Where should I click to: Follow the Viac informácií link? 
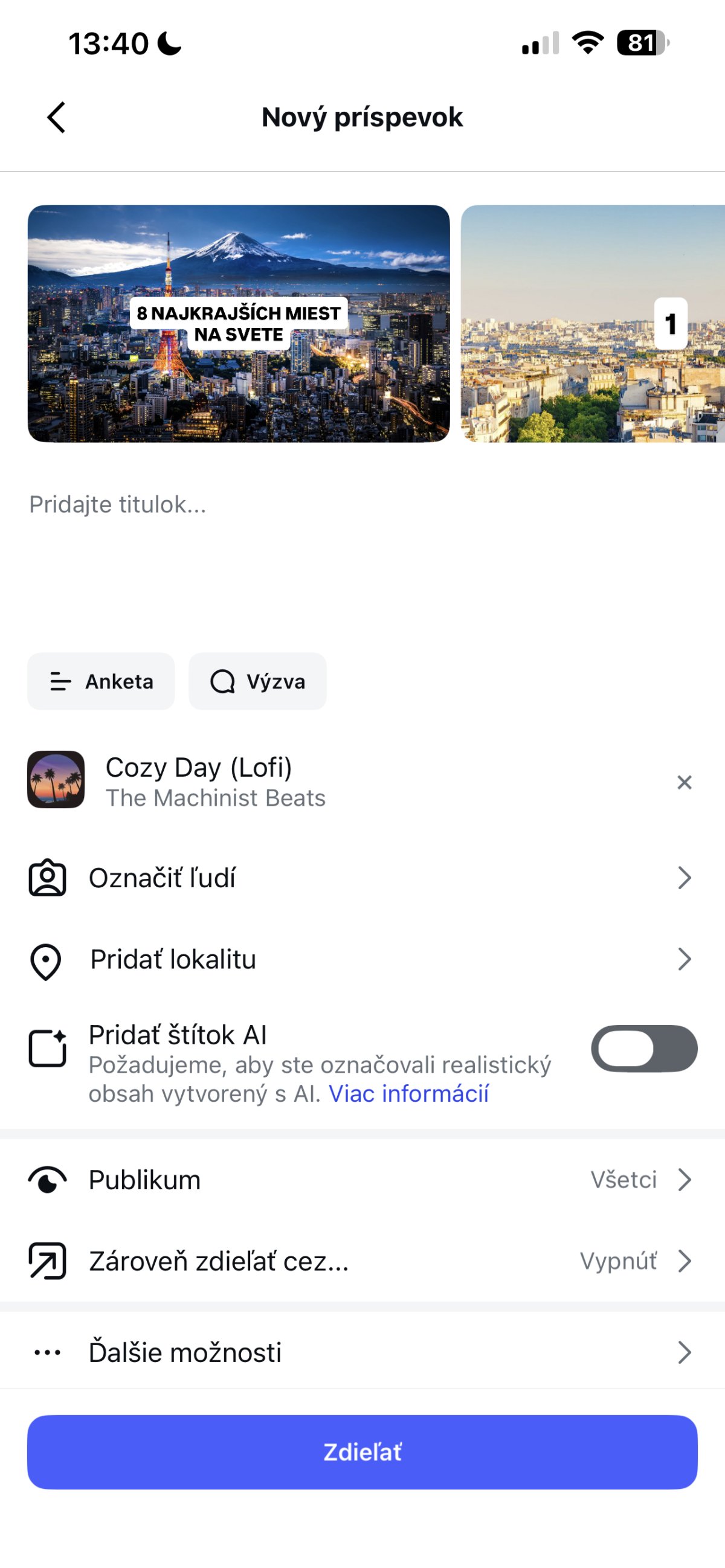[x=408, y=1094]
